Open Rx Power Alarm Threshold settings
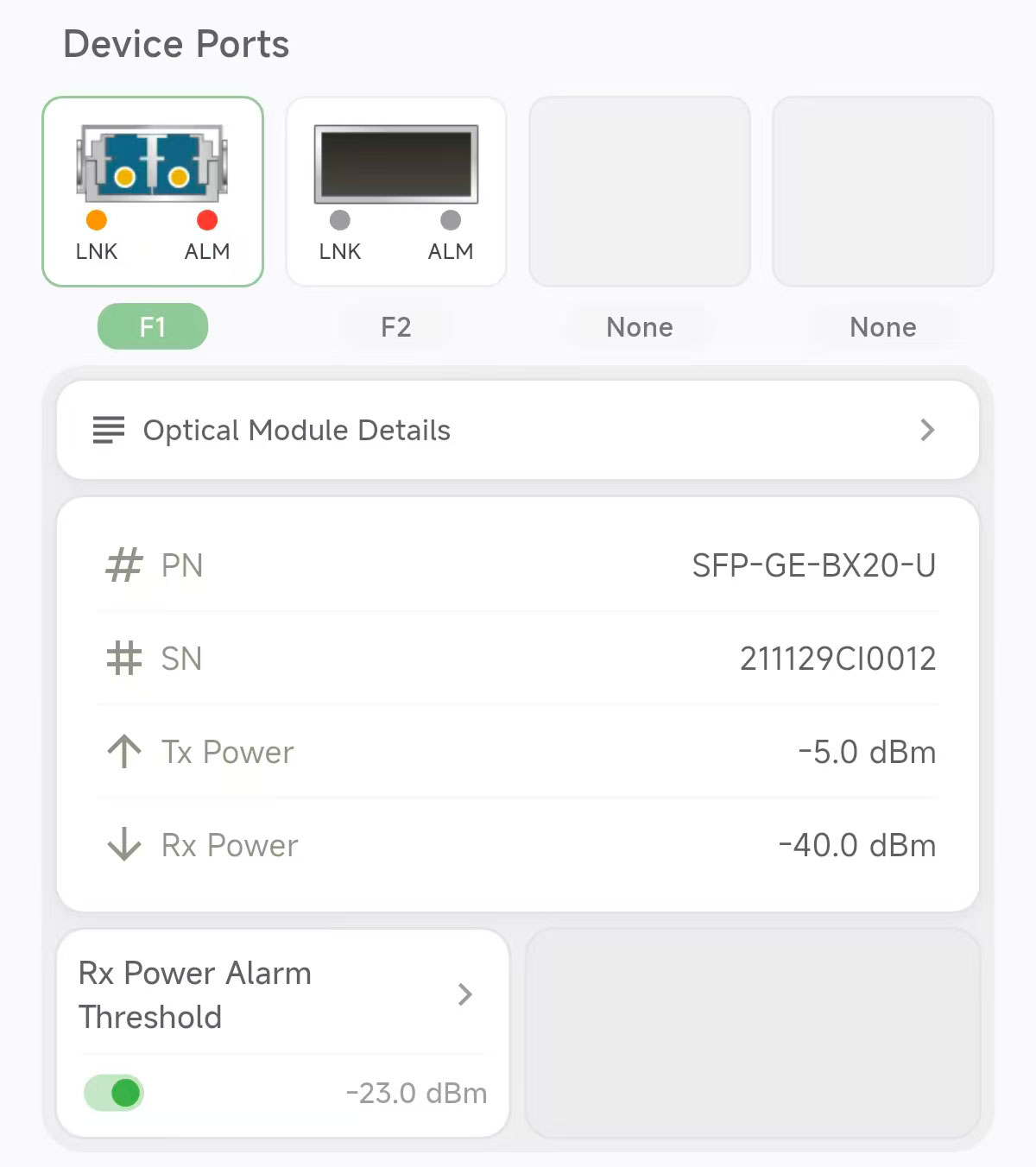1036x1167 pixels. click(281, 994)
